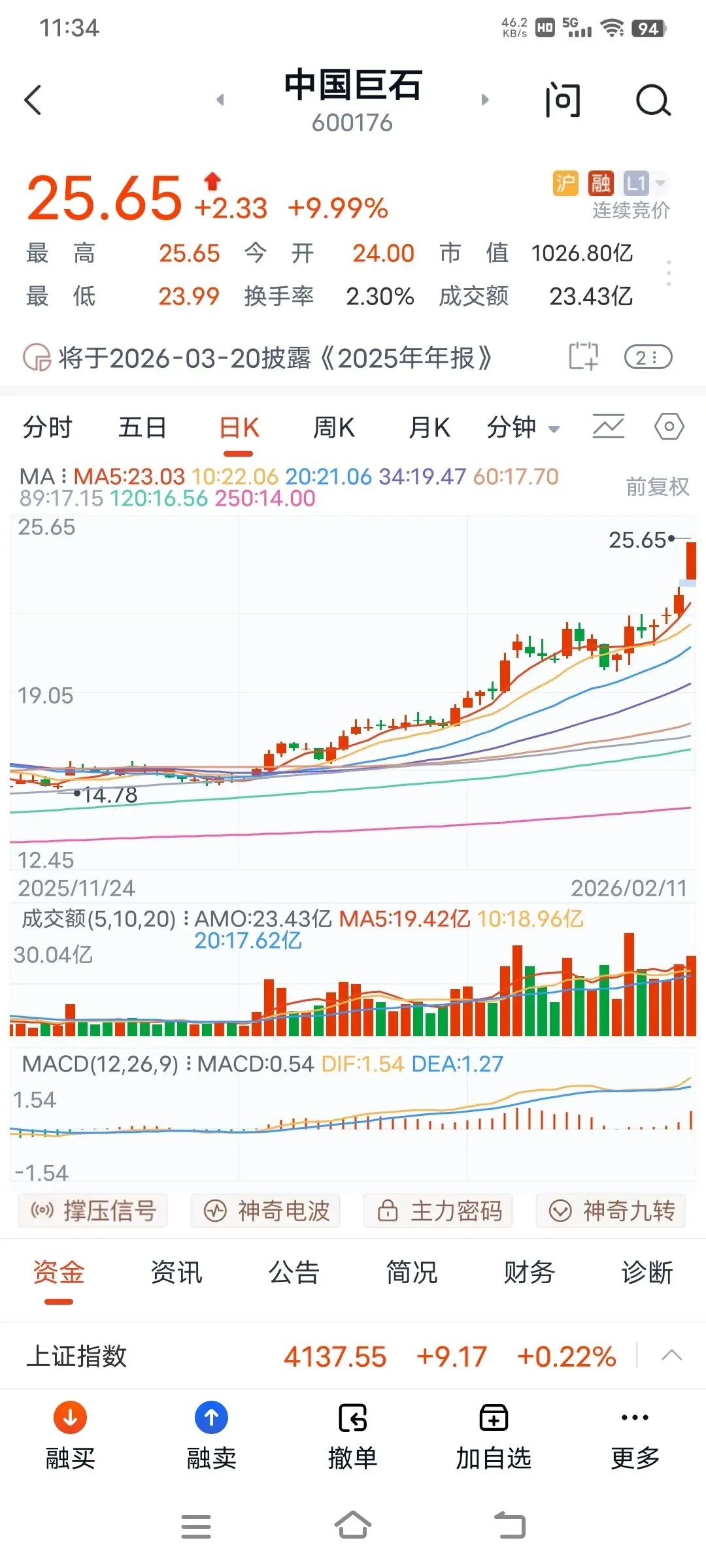The image size is (706, 1568).
Task: Open chart settings hexagon icon
Action: coord(669,428)
